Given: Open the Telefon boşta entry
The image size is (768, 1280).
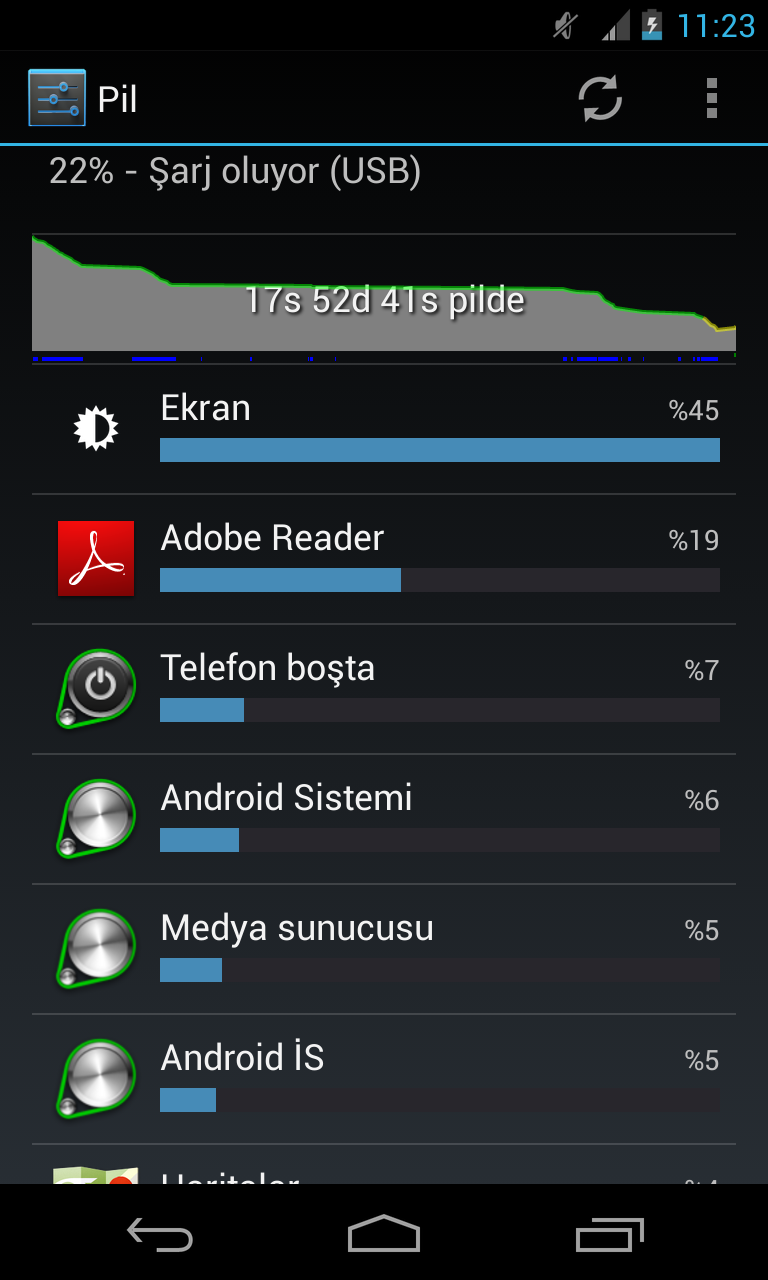Looking at the screenshot, I should click(x=384, y=689).
